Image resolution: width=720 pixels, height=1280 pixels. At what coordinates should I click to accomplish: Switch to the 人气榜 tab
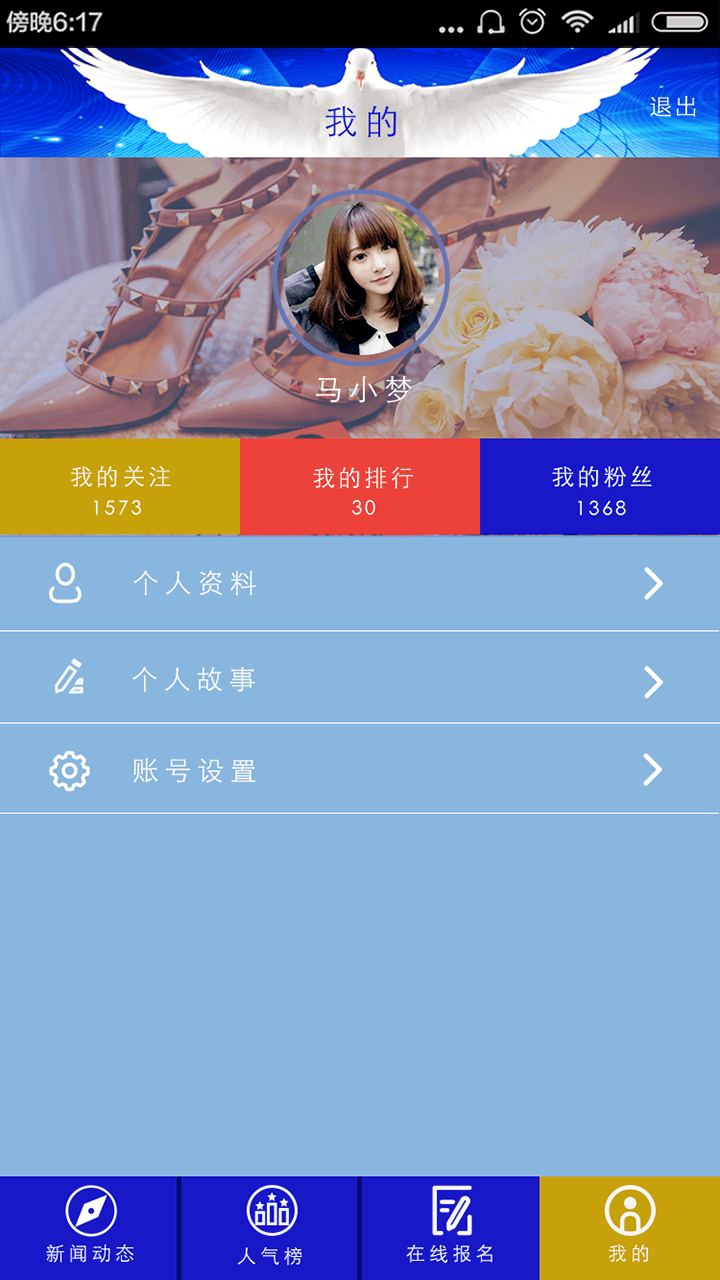pos(270,1227)
